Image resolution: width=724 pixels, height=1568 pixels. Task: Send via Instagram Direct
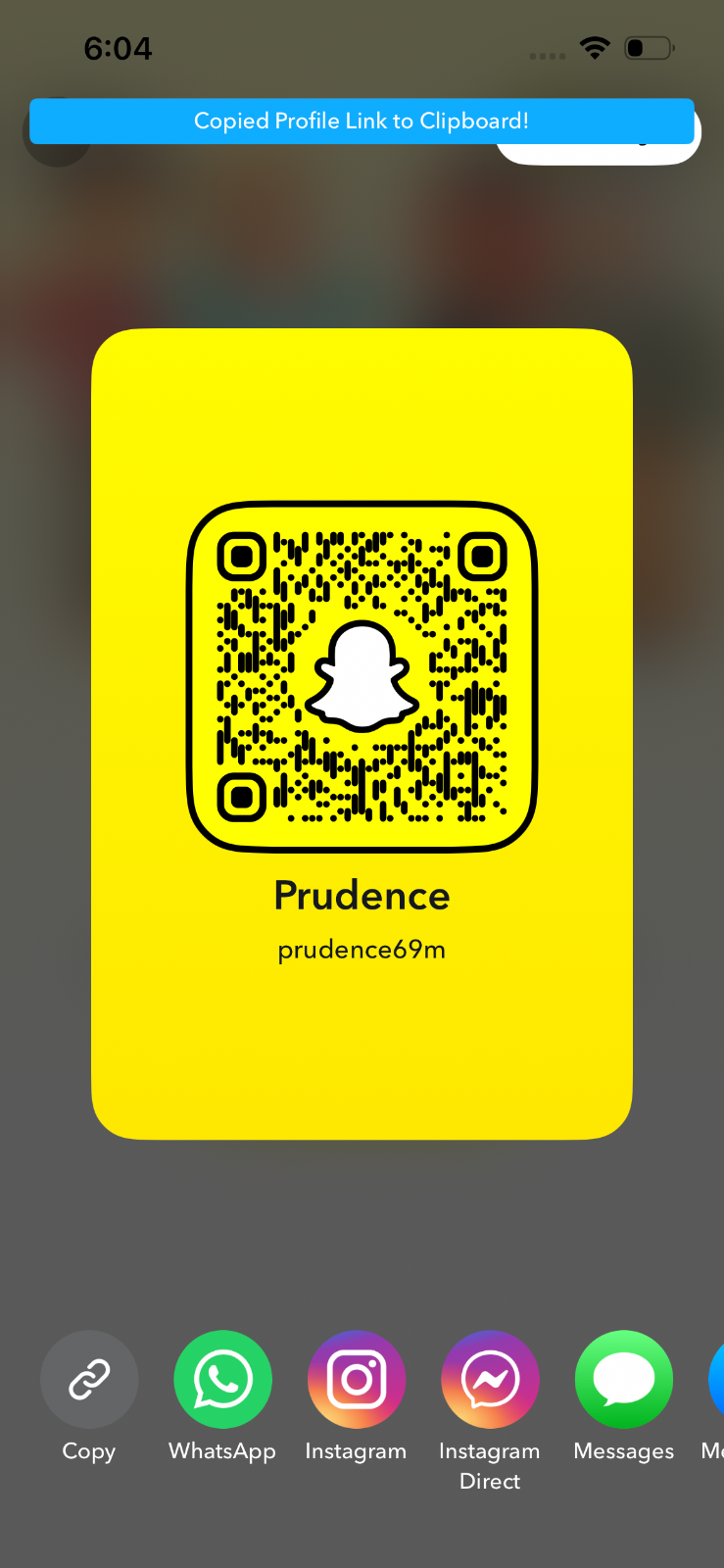(490, 1379)
